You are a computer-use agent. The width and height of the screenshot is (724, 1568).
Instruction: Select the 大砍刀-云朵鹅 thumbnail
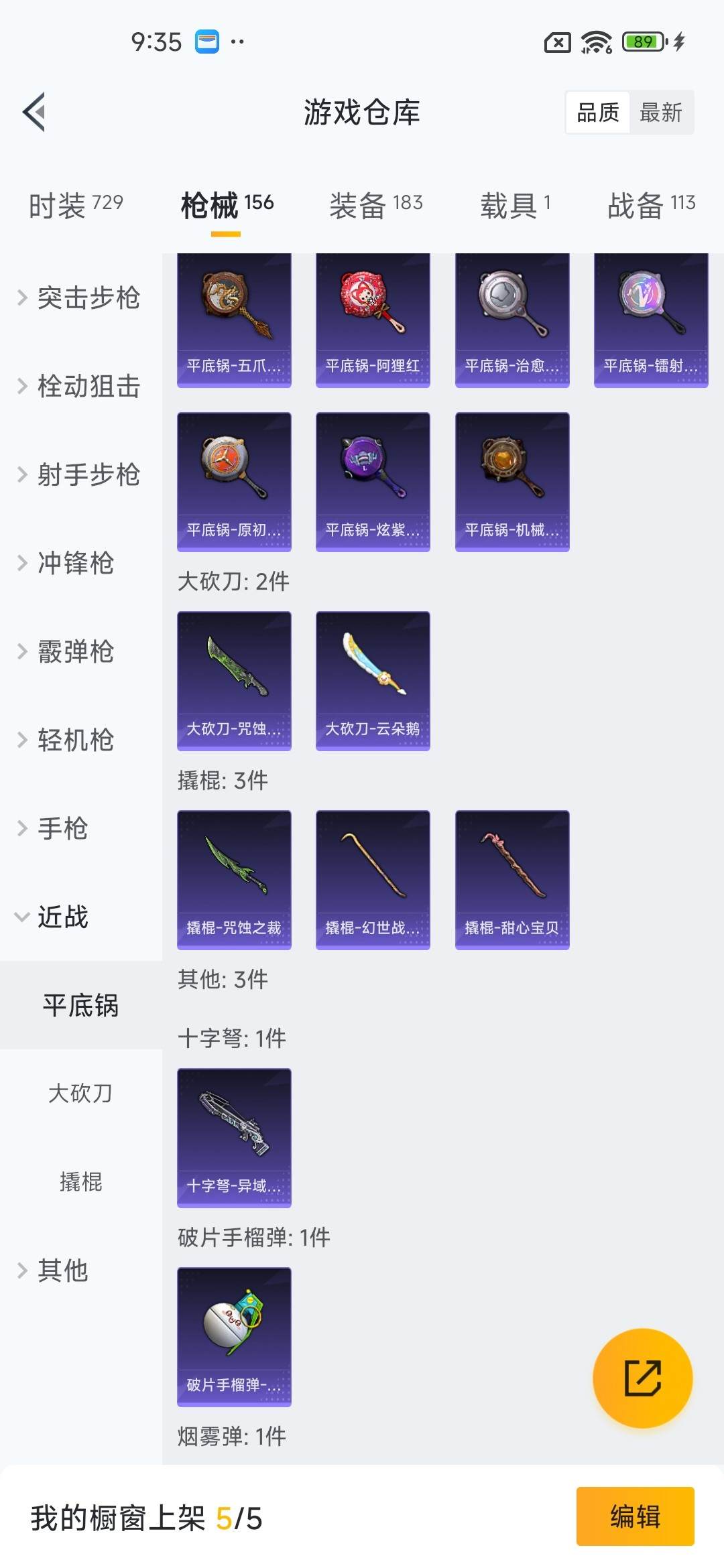373,679
